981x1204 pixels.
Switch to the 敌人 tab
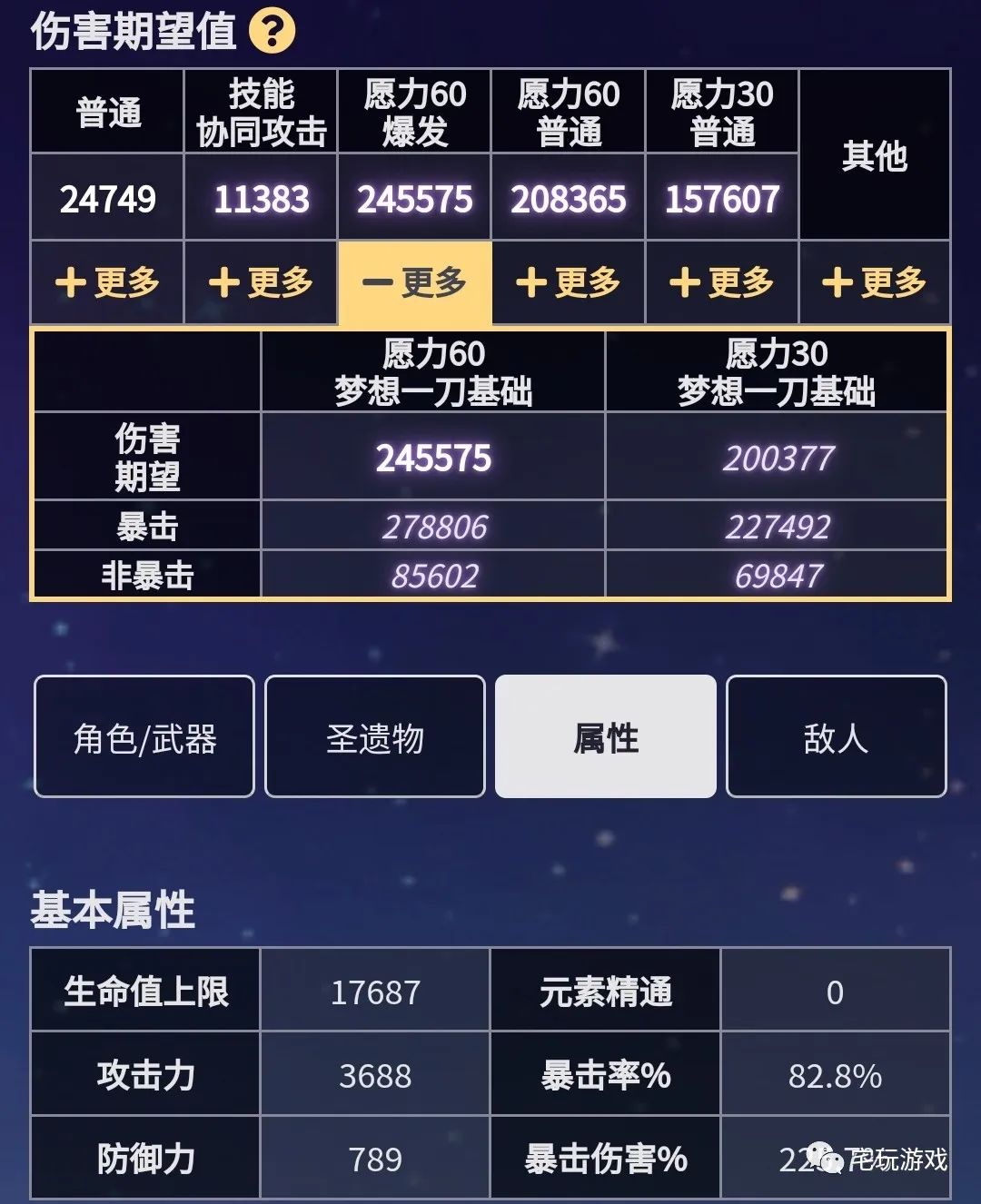[836, 737]
